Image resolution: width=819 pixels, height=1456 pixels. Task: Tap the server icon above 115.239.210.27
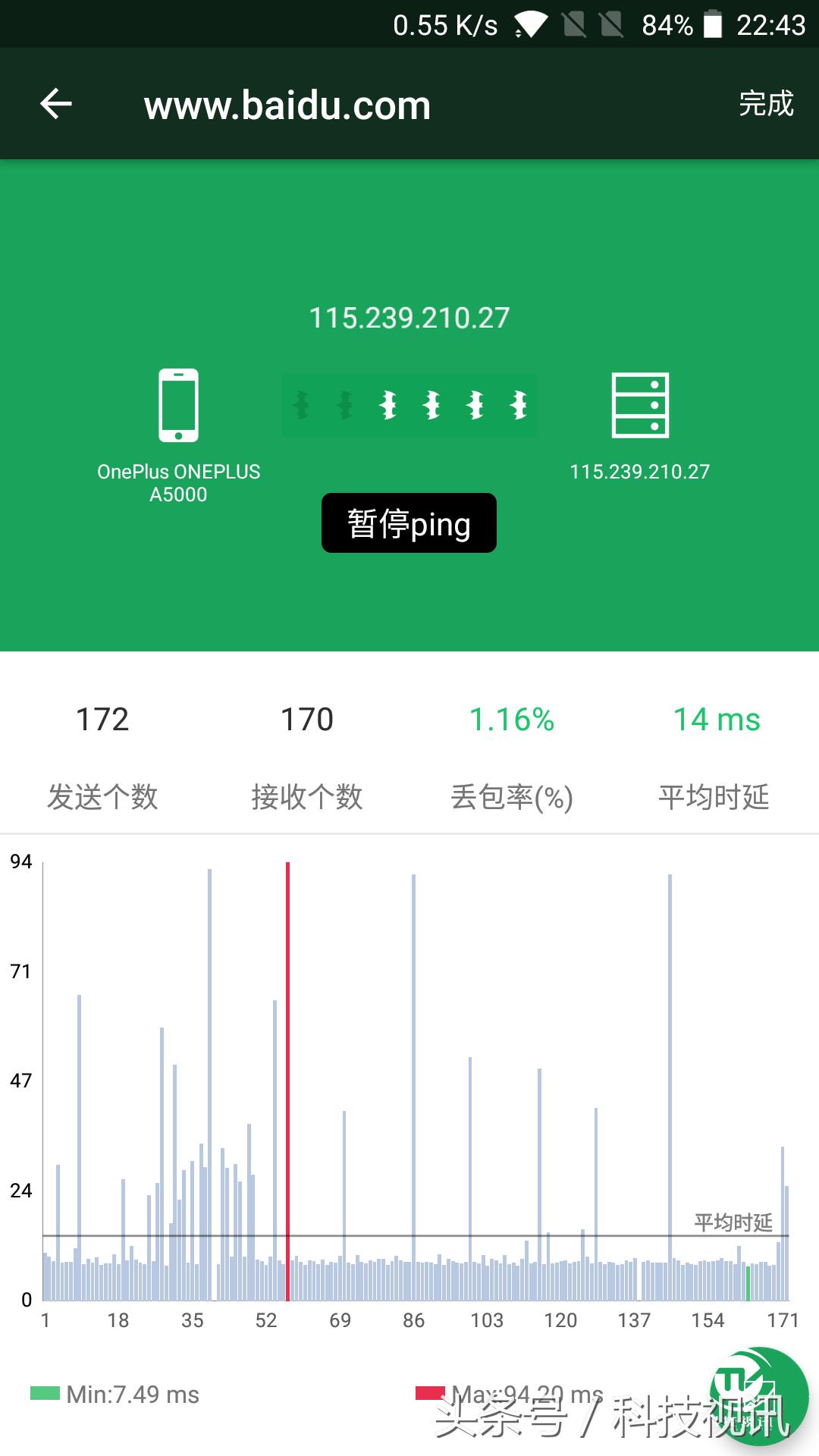pyautogui.click(x=640, y=405)
